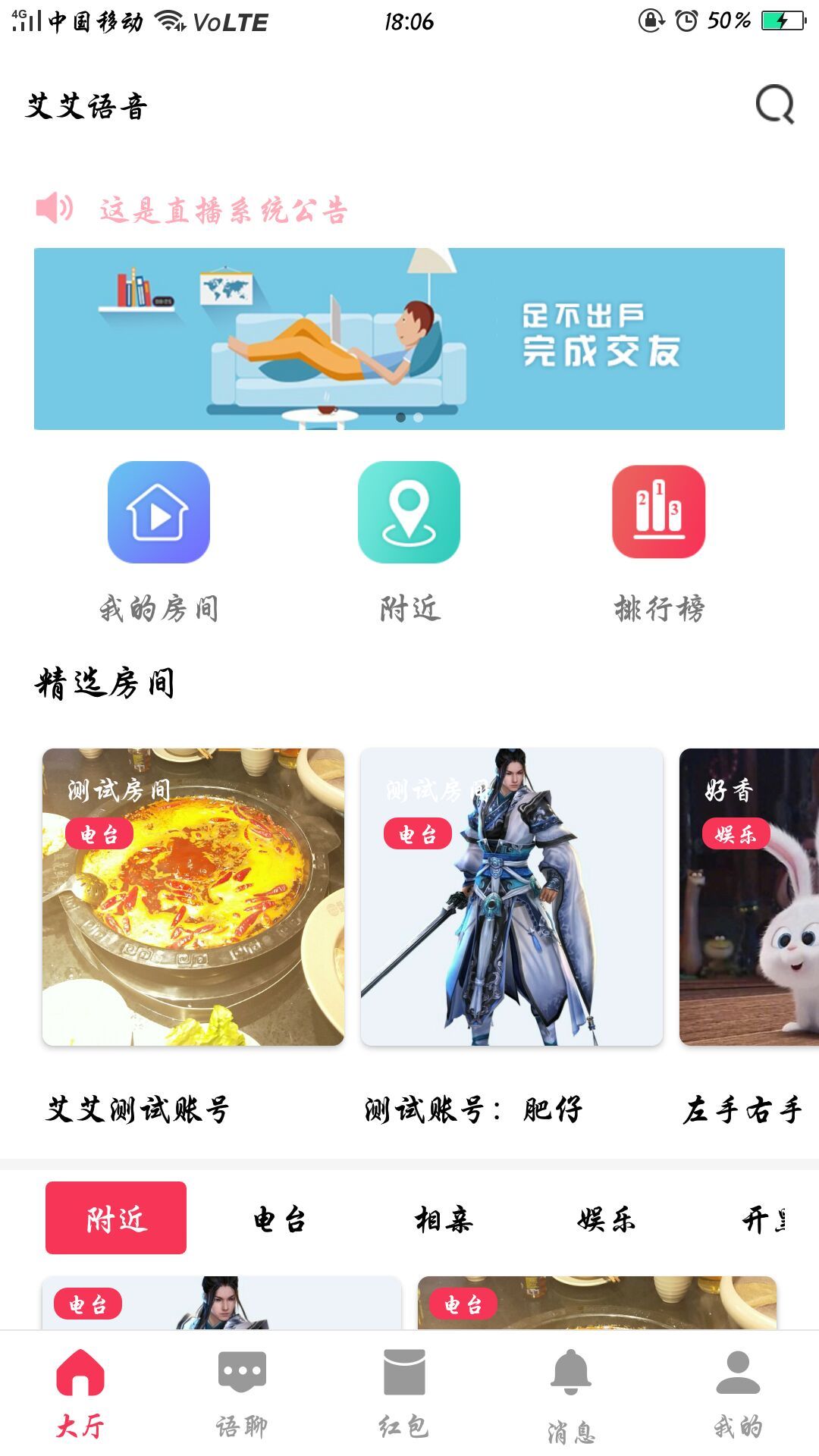Read the 这是直播系统公告 announcement

[x=220, y=212]
